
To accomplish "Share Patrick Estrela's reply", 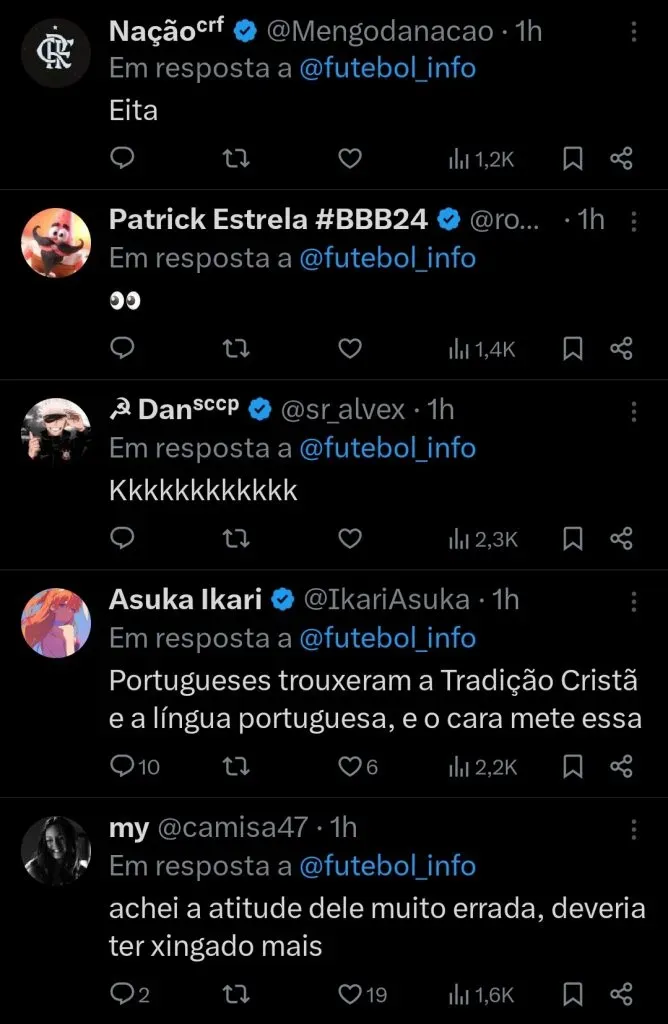I will click(621, 349).
